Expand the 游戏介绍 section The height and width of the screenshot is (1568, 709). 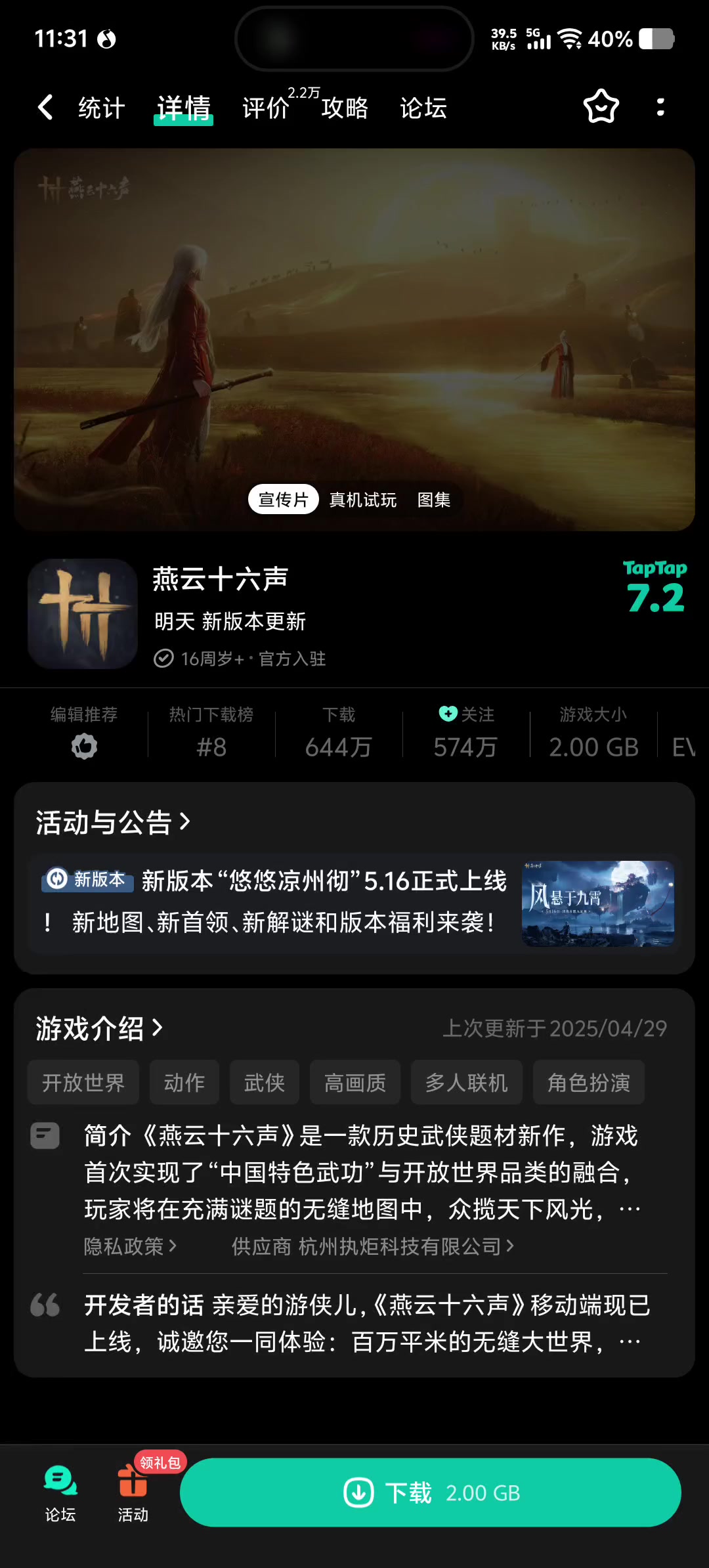98,1028
